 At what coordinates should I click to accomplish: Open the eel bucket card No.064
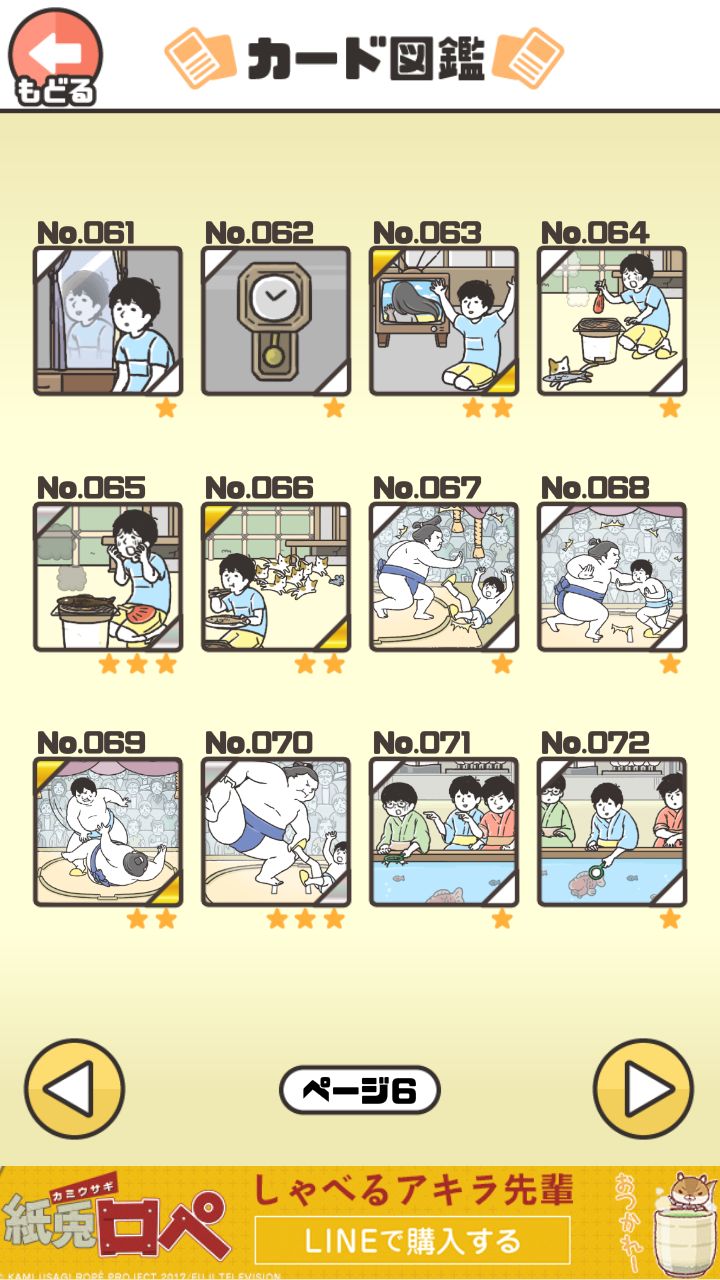click(x=611, y=318)
